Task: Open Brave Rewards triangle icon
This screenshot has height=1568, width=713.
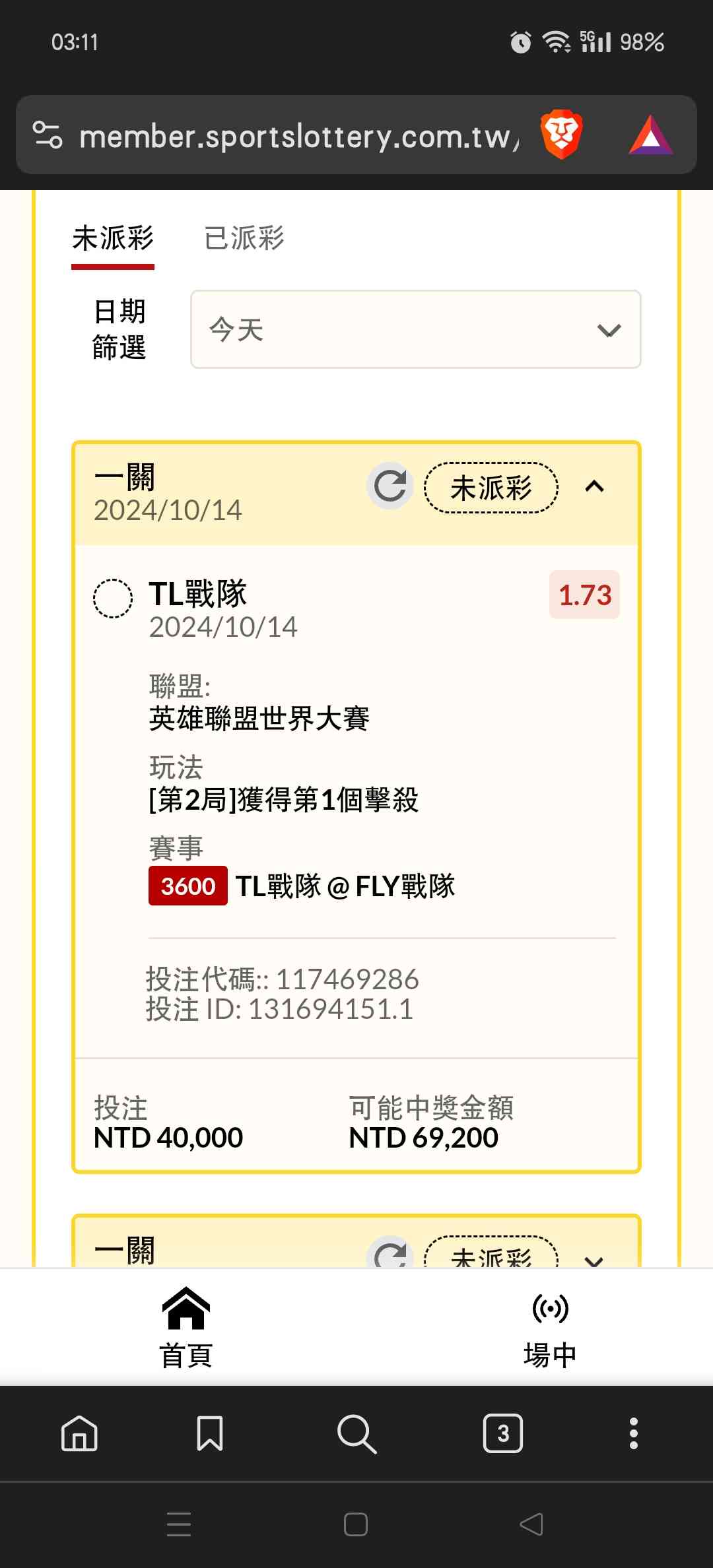Action: click(x=650, y=135)
